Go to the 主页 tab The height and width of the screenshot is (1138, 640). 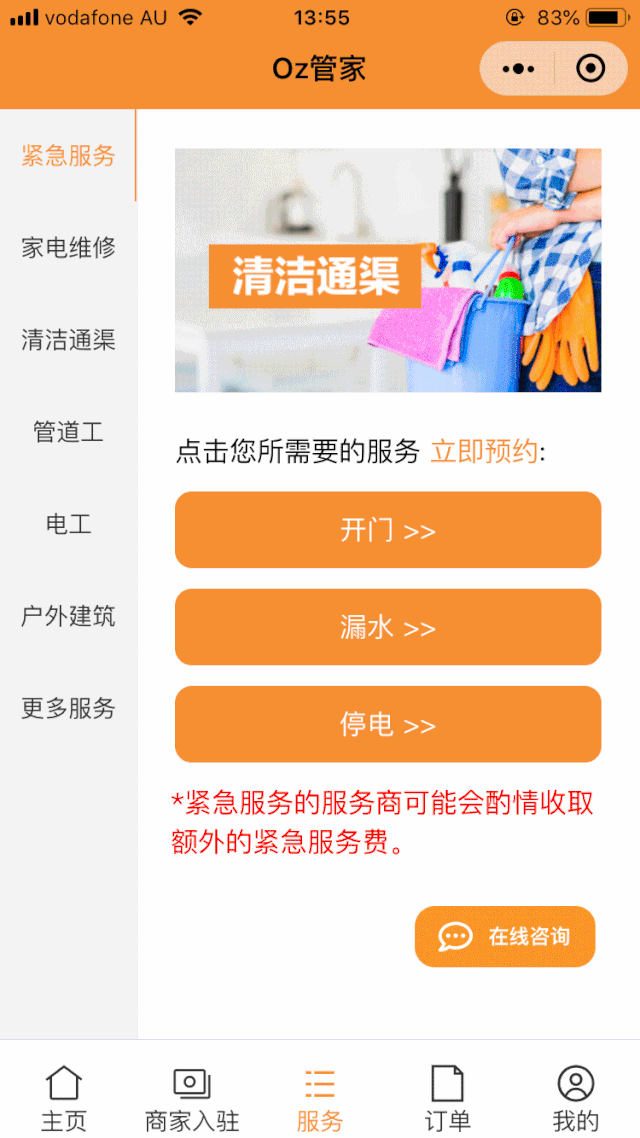pos(64,1097)
